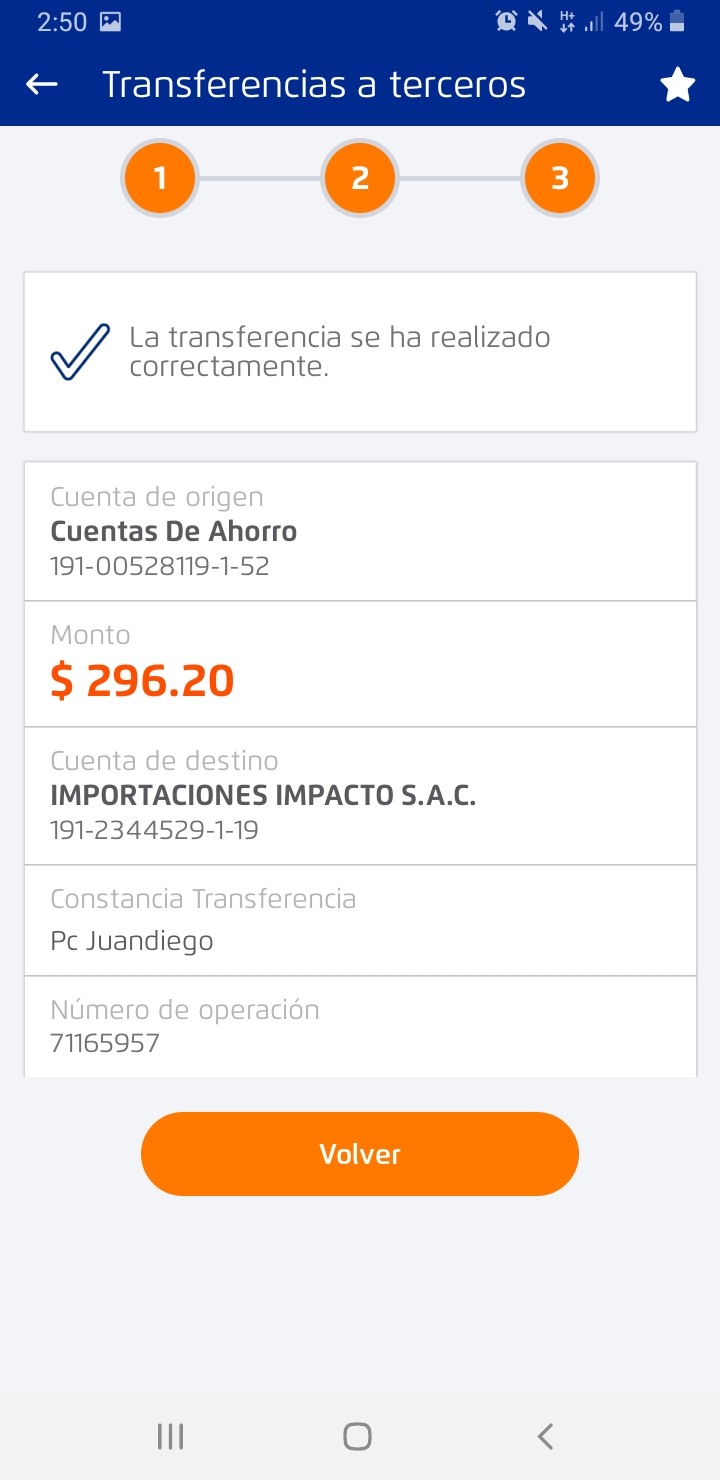Tap the orange Volver button
Image resolution: width=720 pixels, height=1480 pixels.
coord(360,1154)
